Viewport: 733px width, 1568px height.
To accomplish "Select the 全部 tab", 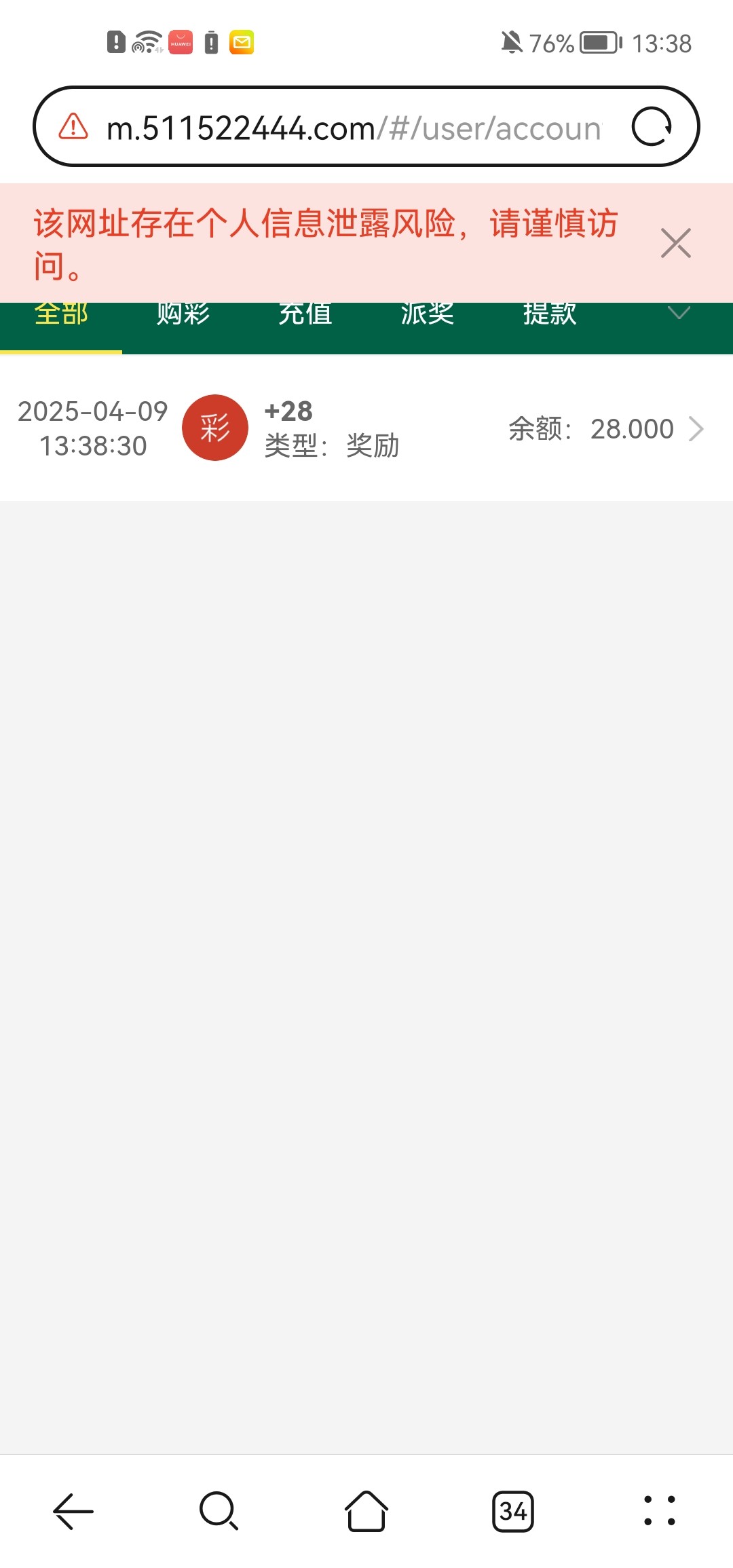I will coord(61,315).
